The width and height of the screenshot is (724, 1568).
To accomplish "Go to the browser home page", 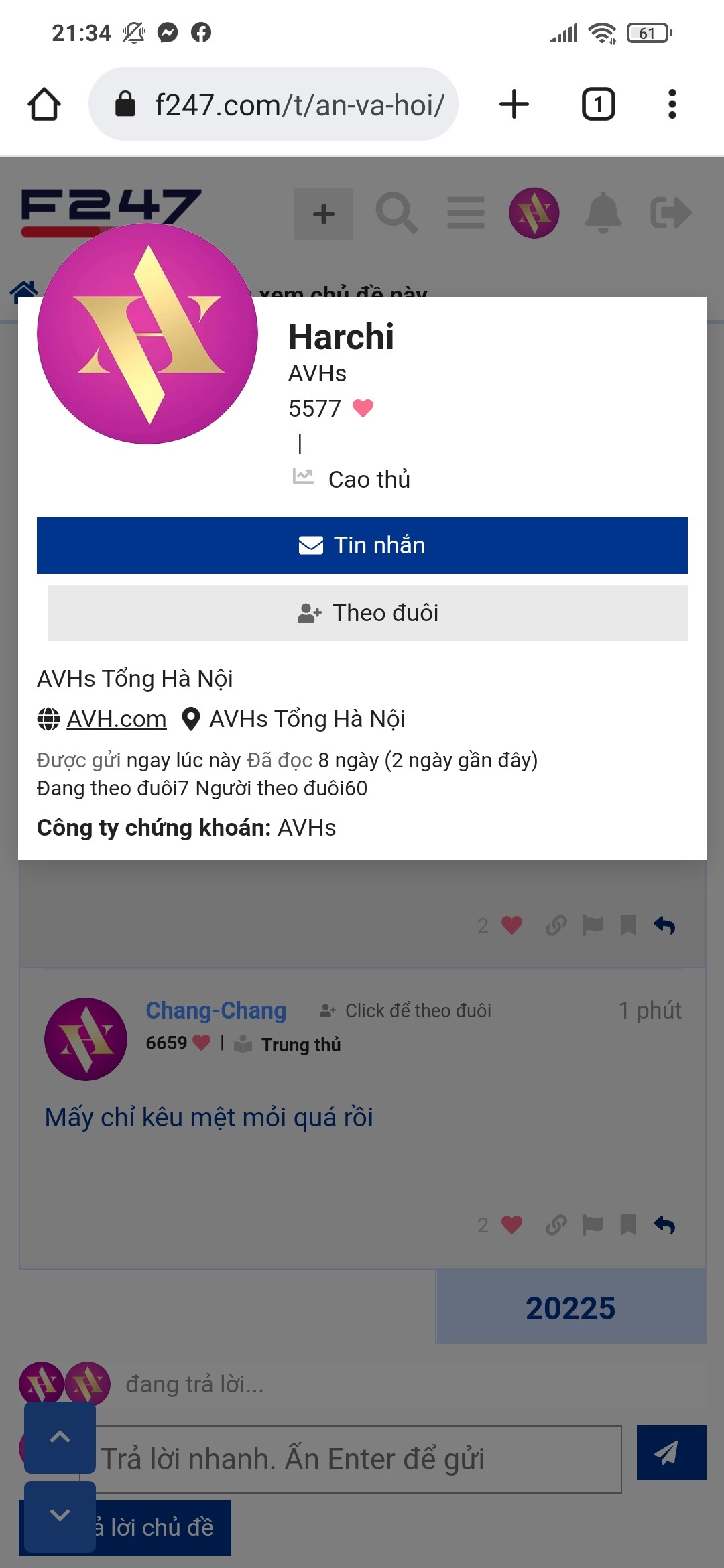I will point(44,105).
